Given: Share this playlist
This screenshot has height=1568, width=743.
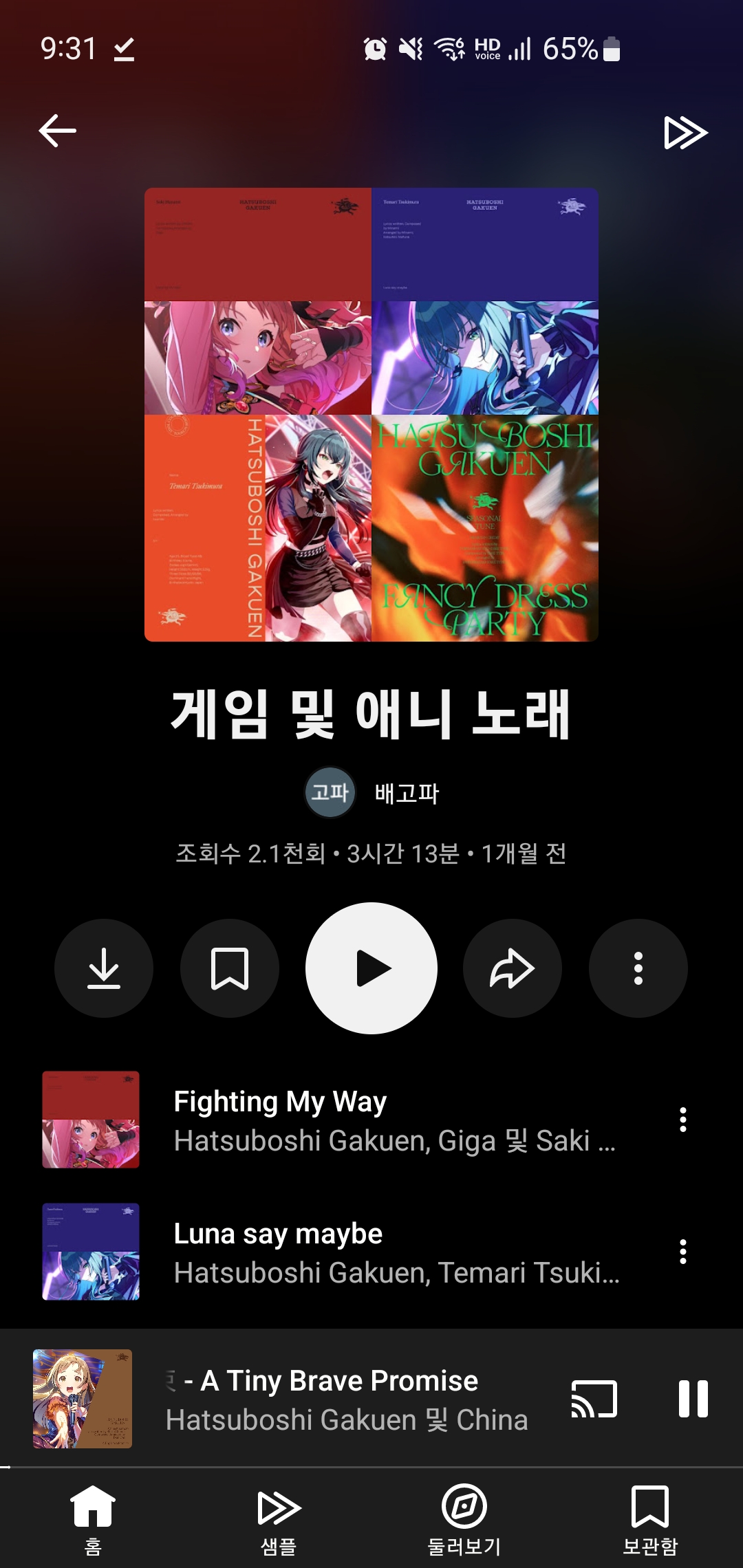Looking at the screenshot, I should [513, 968].
